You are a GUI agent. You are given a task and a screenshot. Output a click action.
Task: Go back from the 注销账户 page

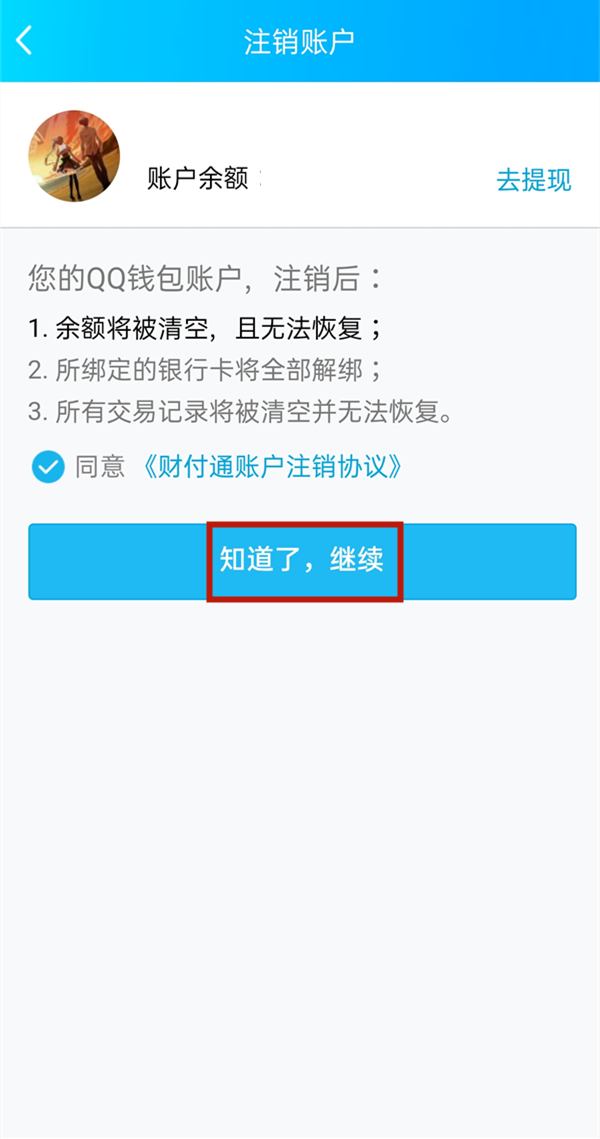pyautogui.click(x=25, y=41)
